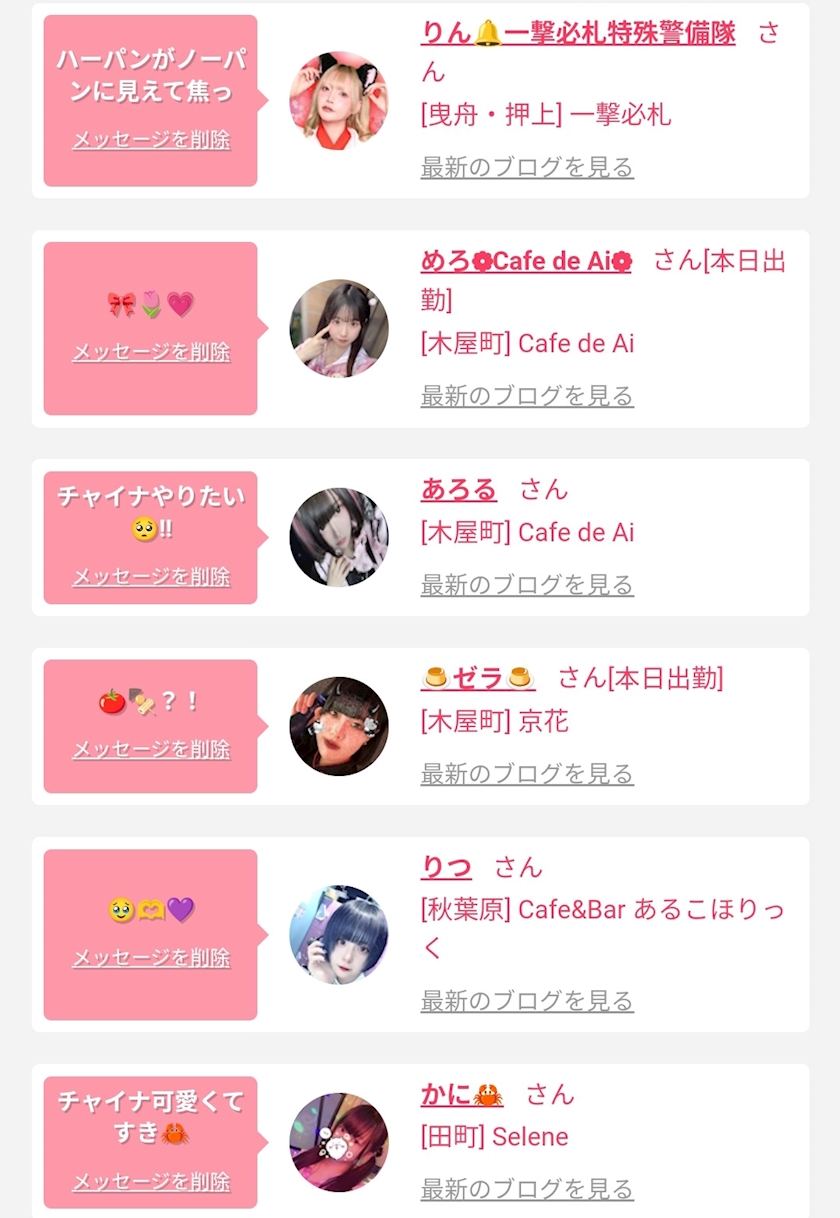The width and height of the screenshot is (840, 1218).
Task: View the latest blog of めろ
Action: point(527,396)
